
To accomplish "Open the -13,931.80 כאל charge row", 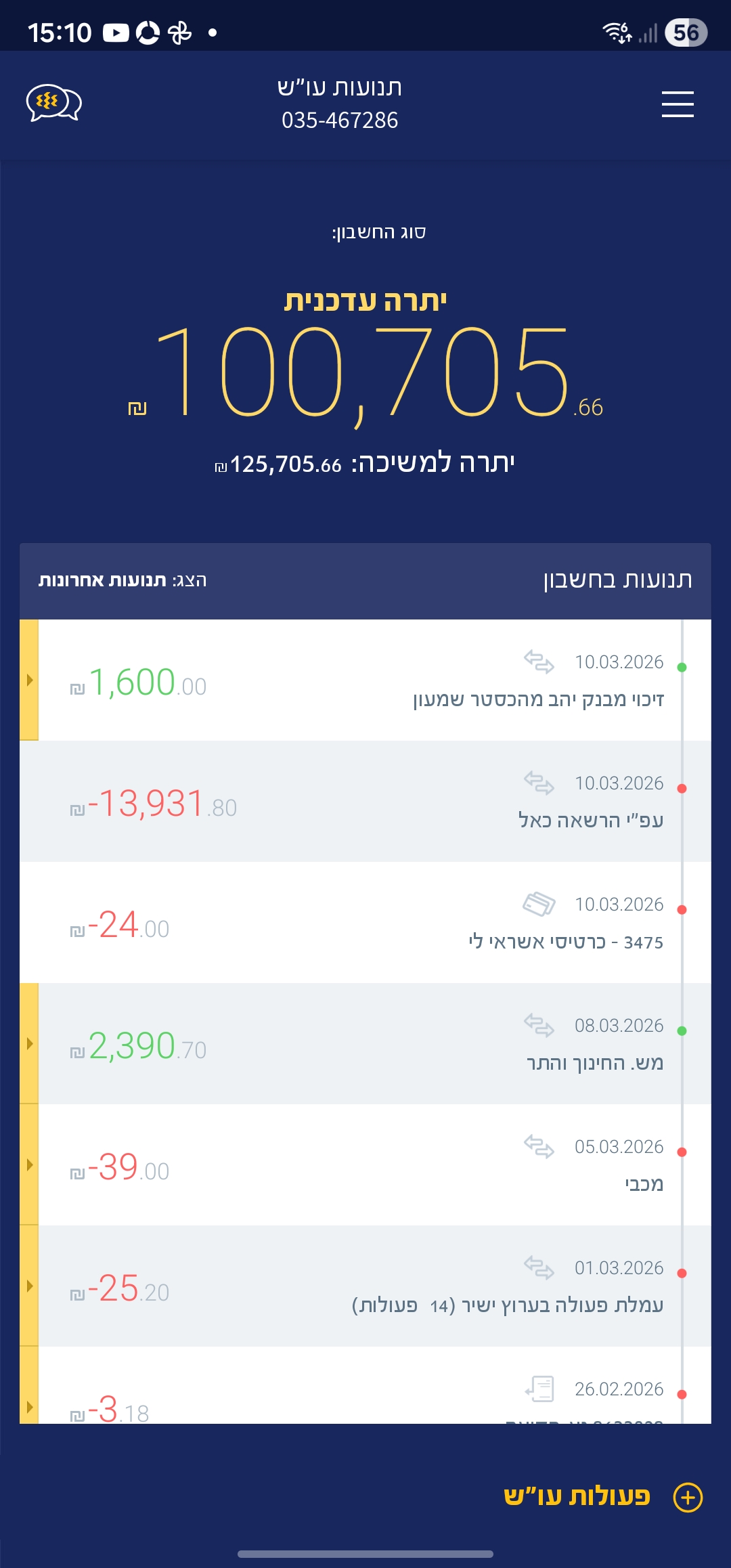I will click(x=365, y=801).
